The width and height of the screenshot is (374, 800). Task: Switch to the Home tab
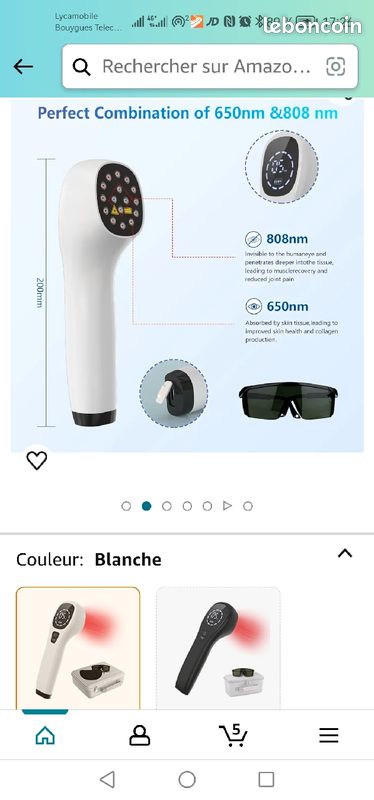(45, 735)
